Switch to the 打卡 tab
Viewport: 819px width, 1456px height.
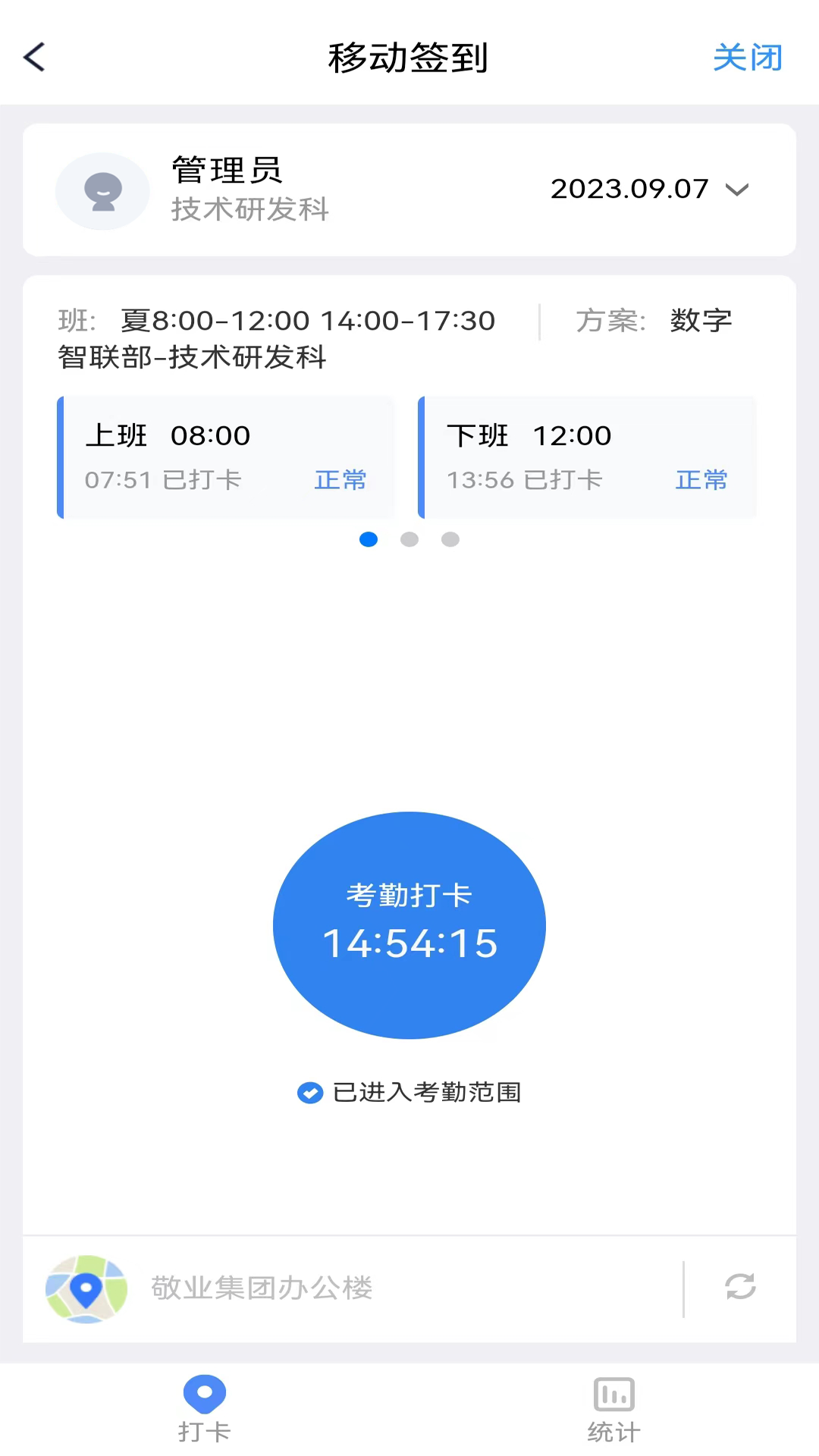point(204,1410)
